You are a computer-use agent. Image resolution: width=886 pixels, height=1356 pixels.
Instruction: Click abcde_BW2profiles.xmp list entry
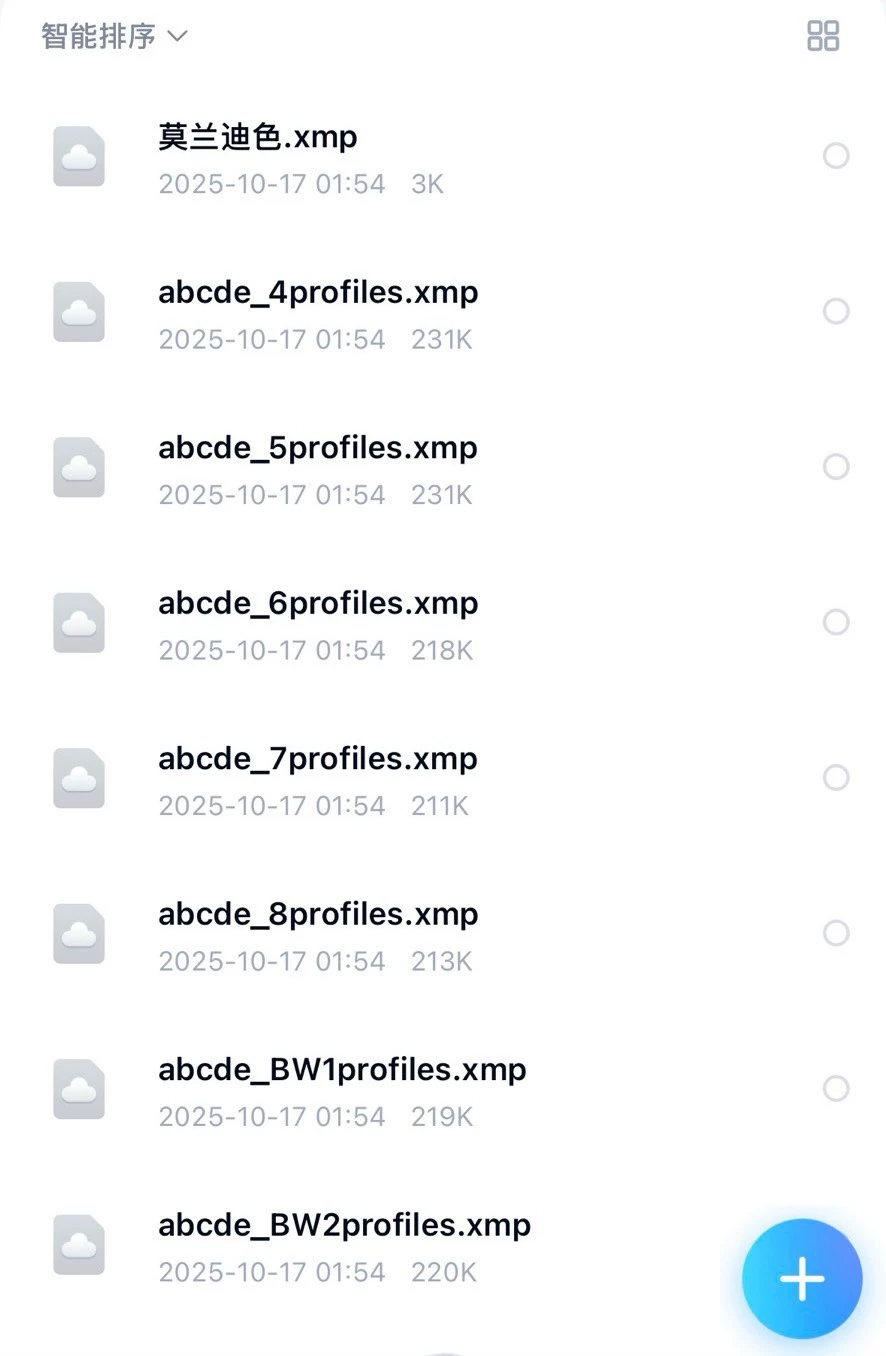(x=344, y=1224)
